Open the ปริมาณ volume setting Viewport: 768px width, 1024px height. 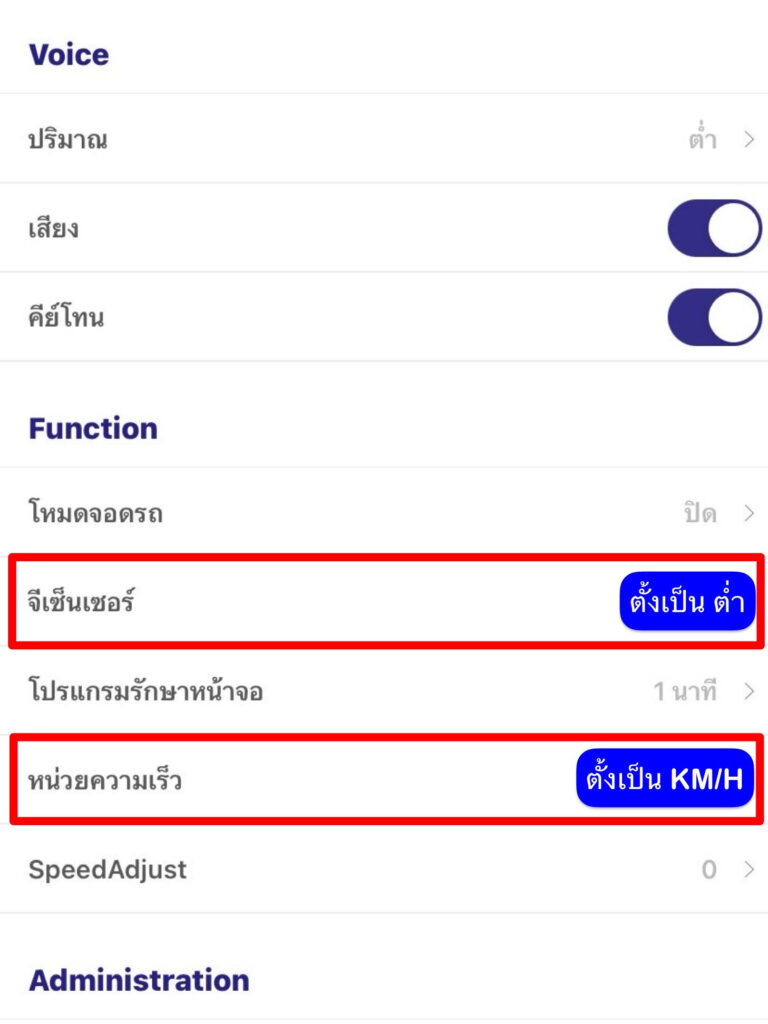tap(384, 139)
